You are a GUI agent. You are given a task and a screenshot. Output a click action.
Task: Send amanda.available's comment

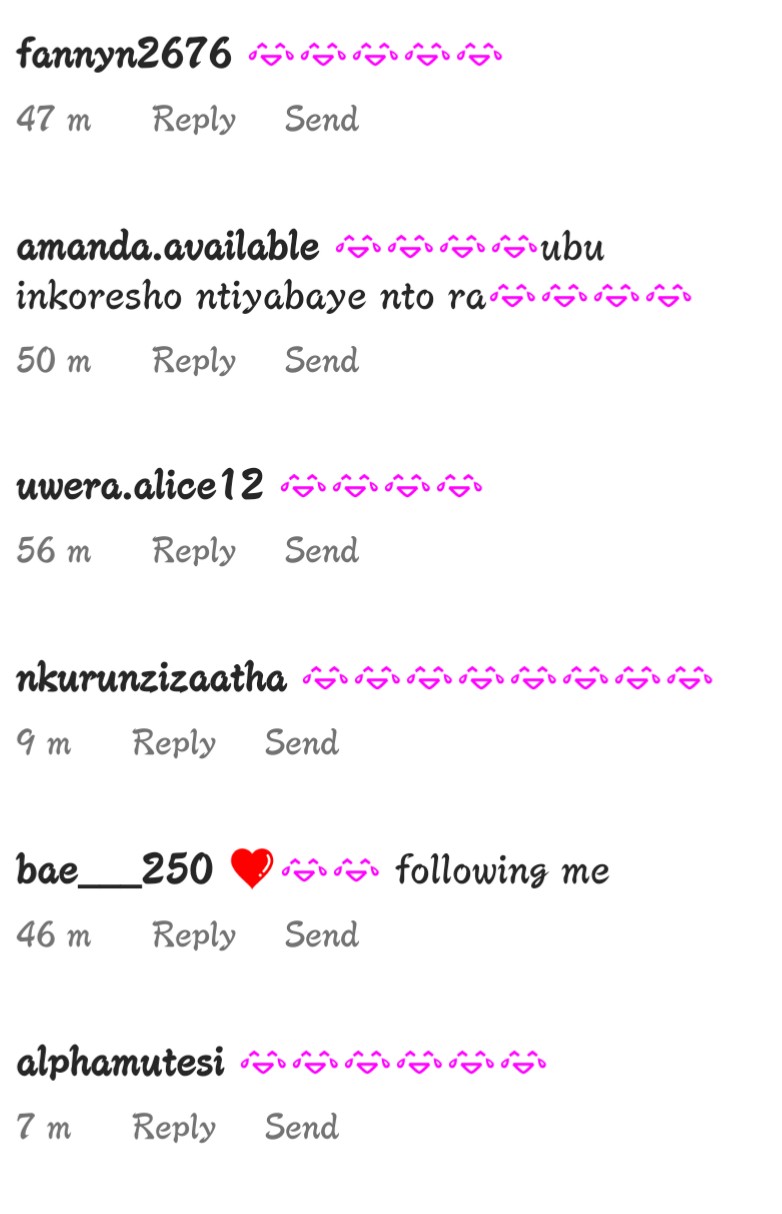[x=321, y=361]
